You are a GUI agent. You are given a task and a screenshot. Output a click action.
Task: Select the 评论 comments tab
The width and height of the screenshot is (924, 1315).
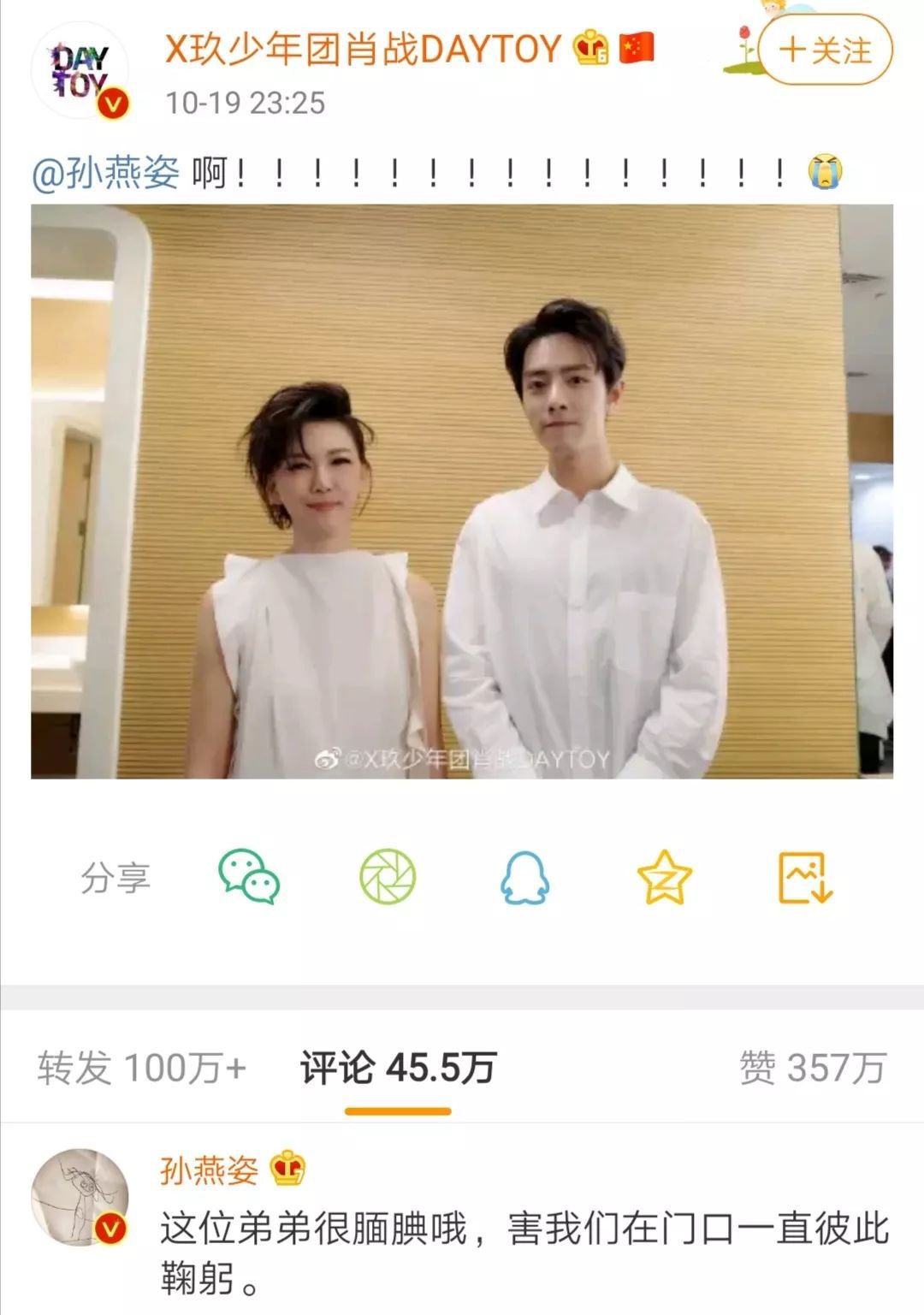tap(398, 1068)
